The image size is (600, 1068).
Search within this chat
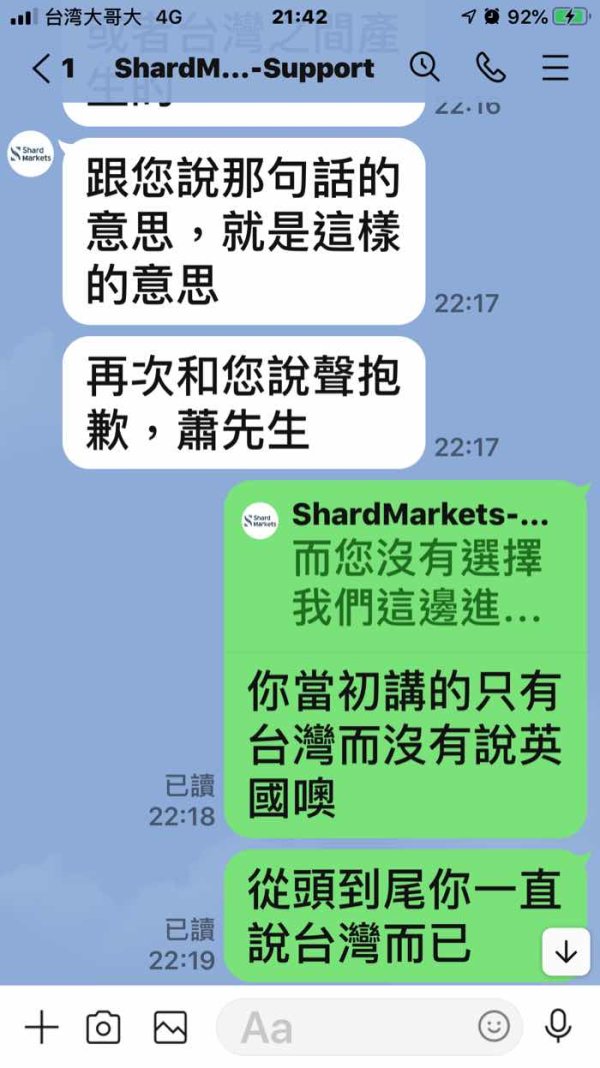[x=424, y=68]
